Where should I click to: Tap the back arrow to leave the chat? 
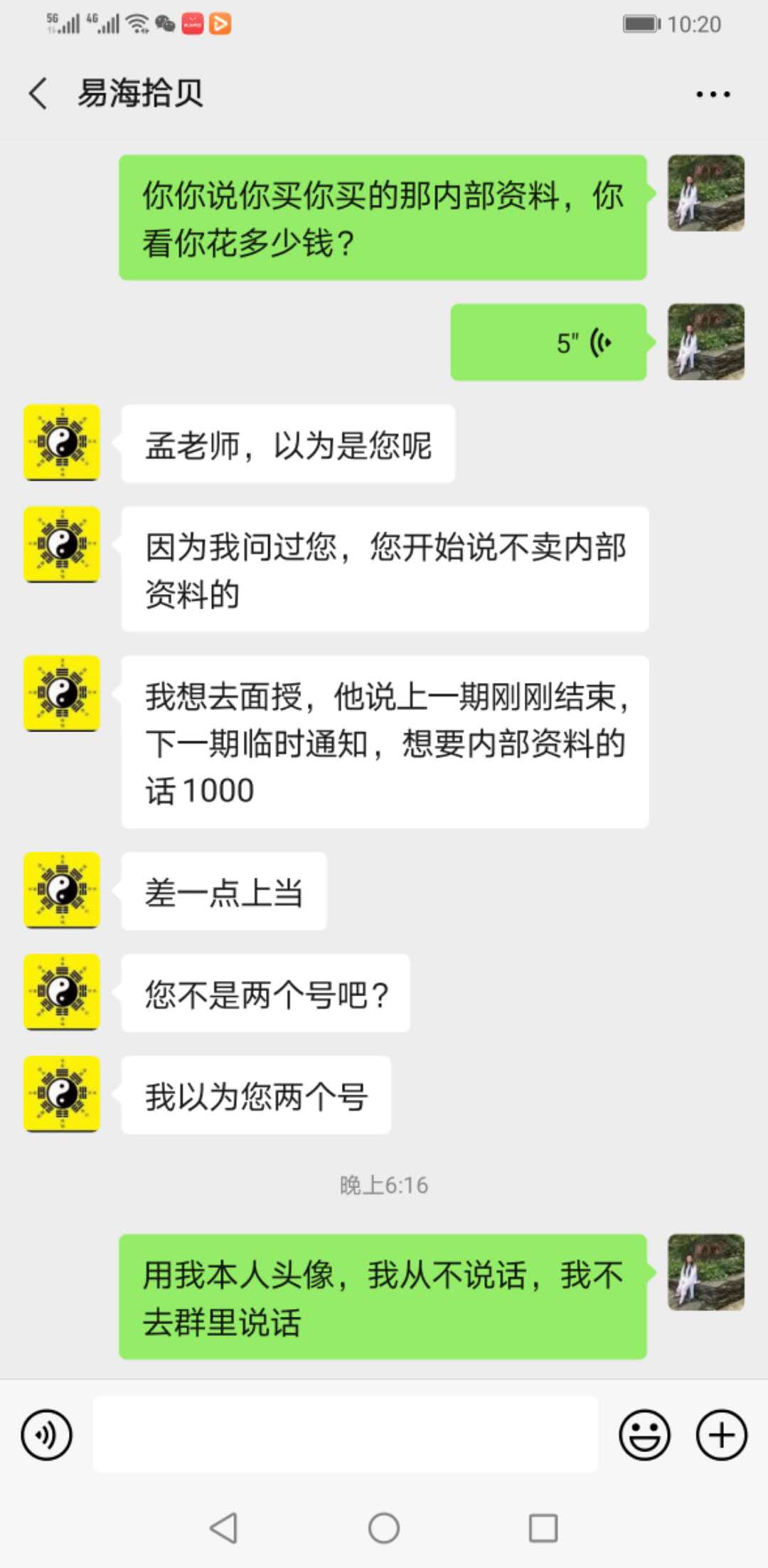click(x=37, y=93)
